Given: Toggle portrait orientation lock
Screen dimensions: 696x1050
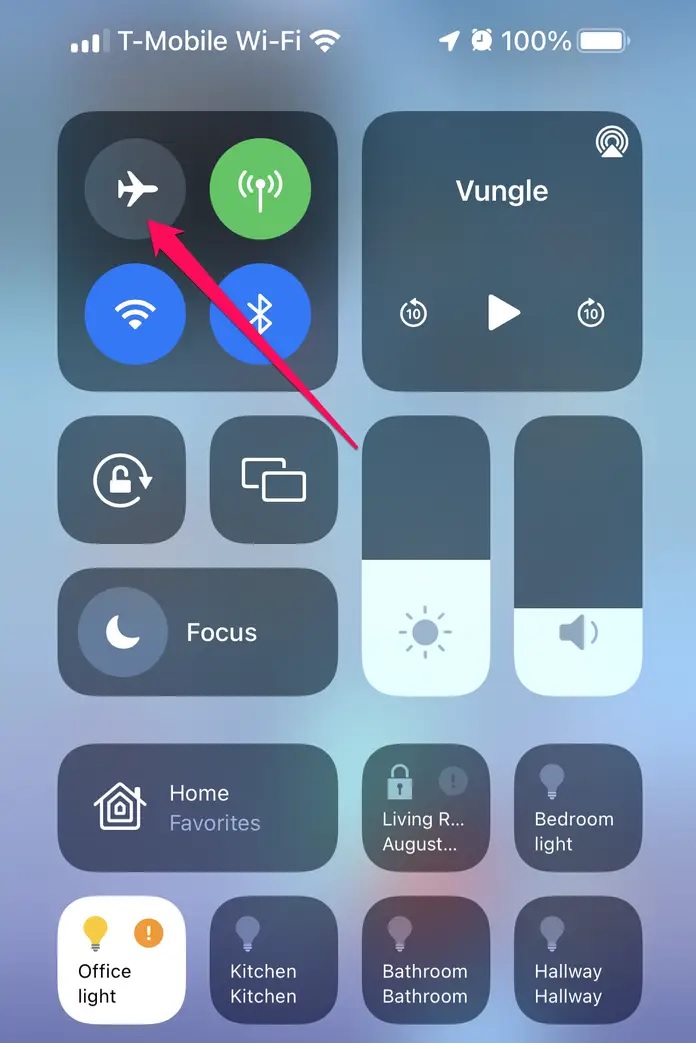Looking at the screenshot, I should (122, 480).
